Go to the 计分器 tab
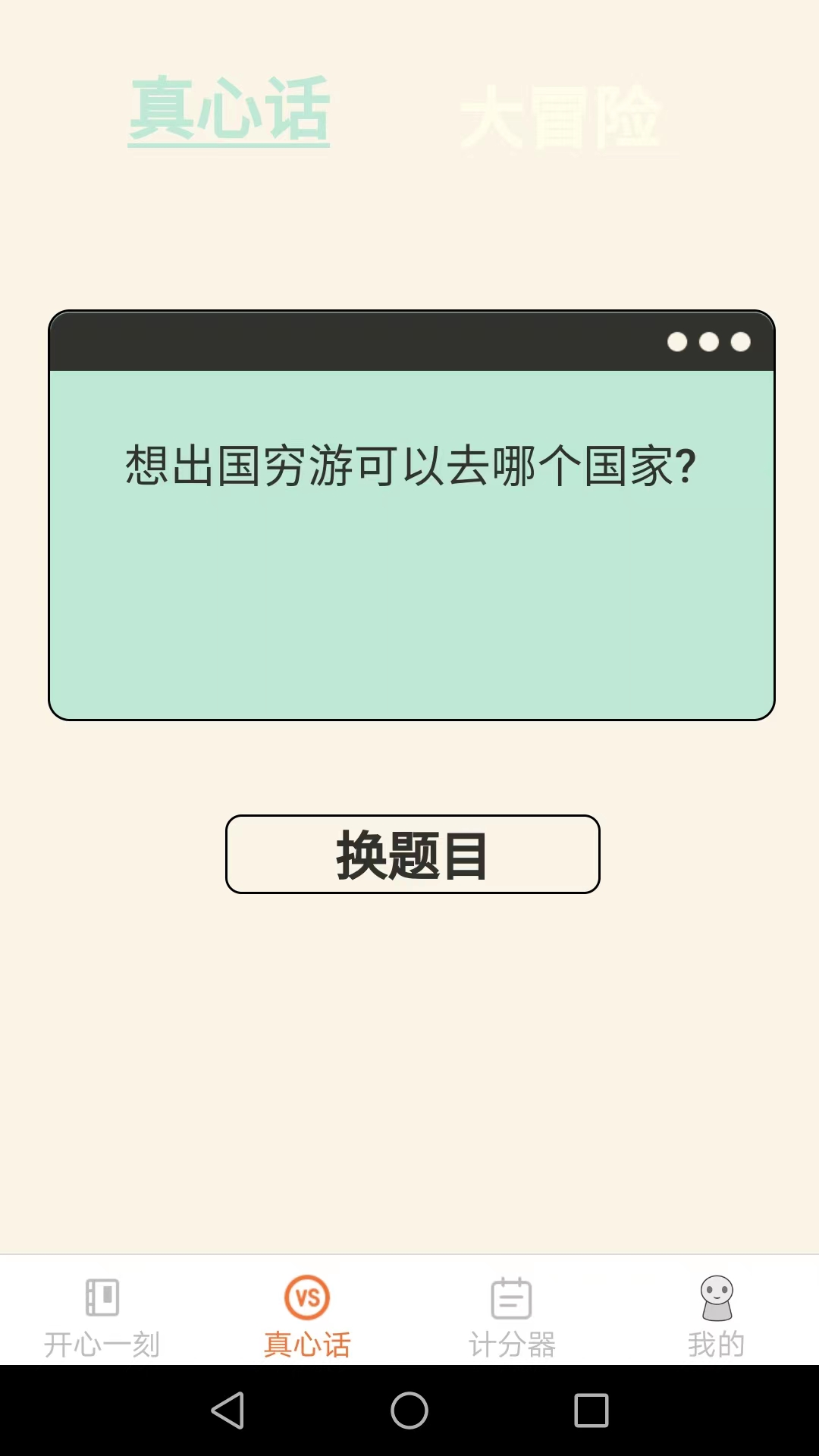This screenshot has width=819, height=1456. click(x=512, y=1317)
